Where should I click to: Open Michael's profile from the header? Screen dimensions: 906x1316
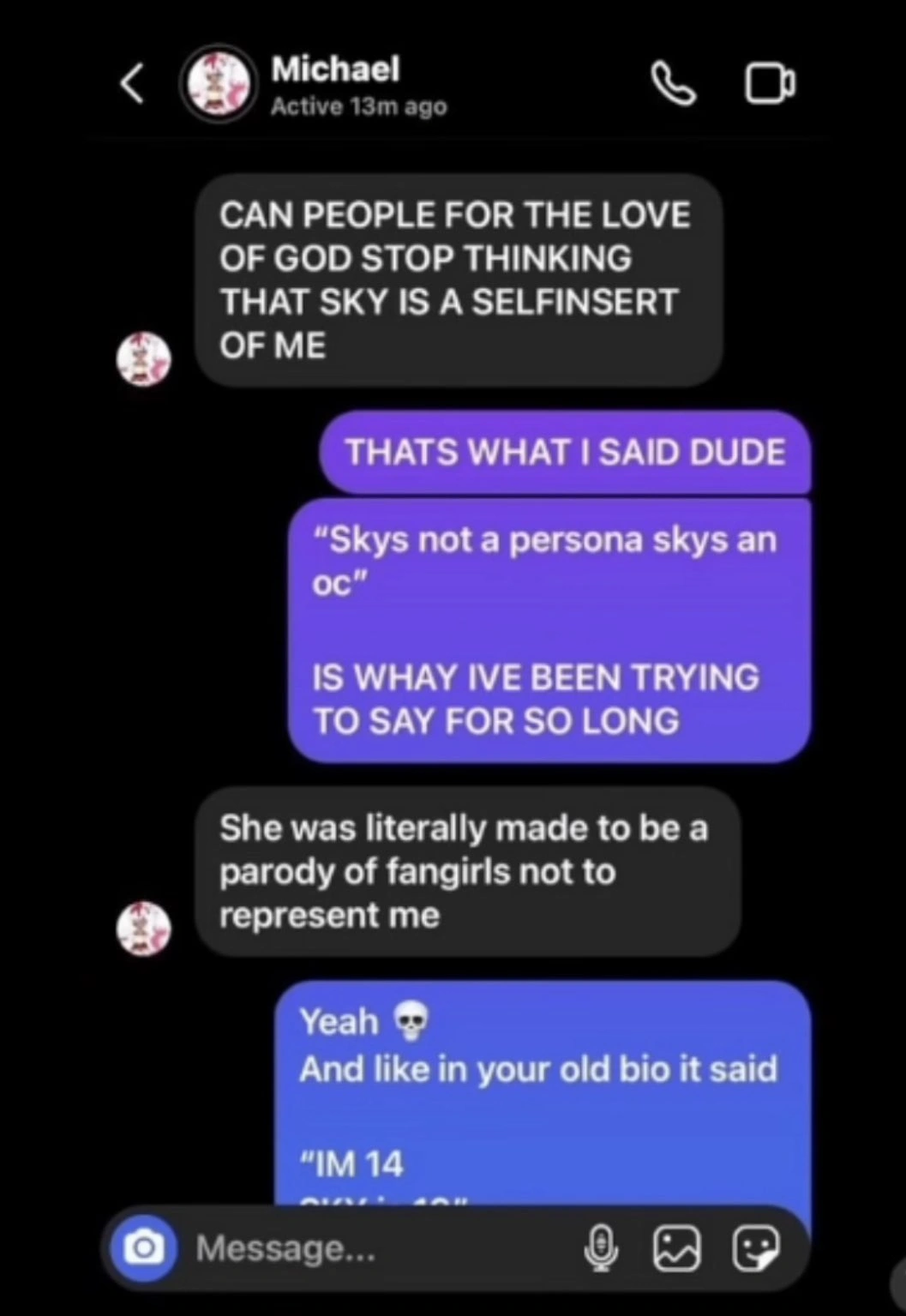pos(334,85)
